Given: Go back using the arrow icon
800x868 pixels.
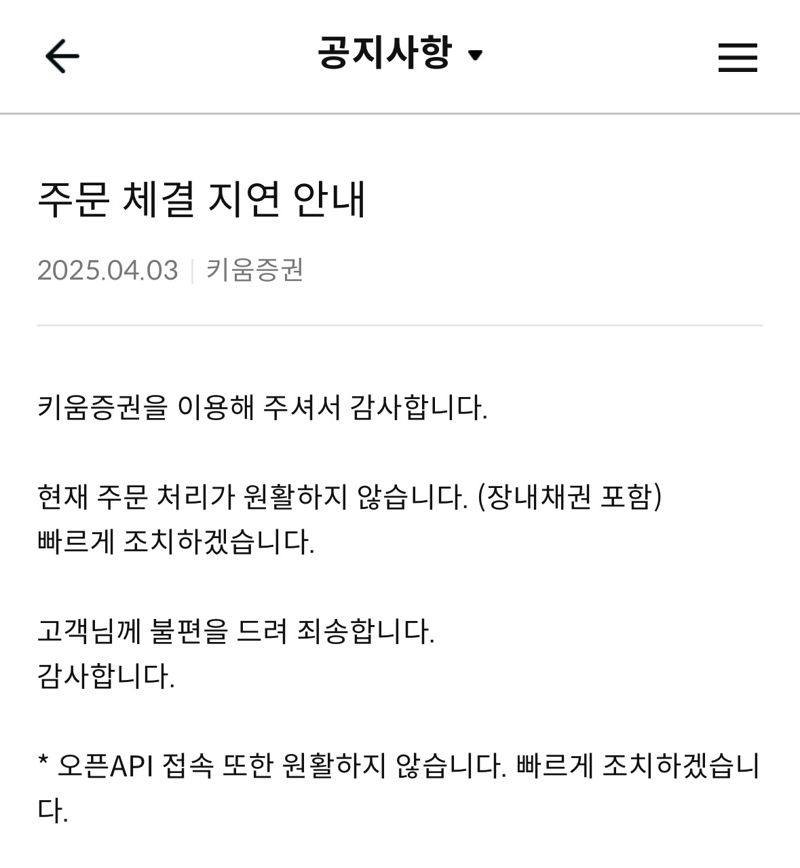Looking at the screenshot, I should pyautogui.click(x=62, y=57).
